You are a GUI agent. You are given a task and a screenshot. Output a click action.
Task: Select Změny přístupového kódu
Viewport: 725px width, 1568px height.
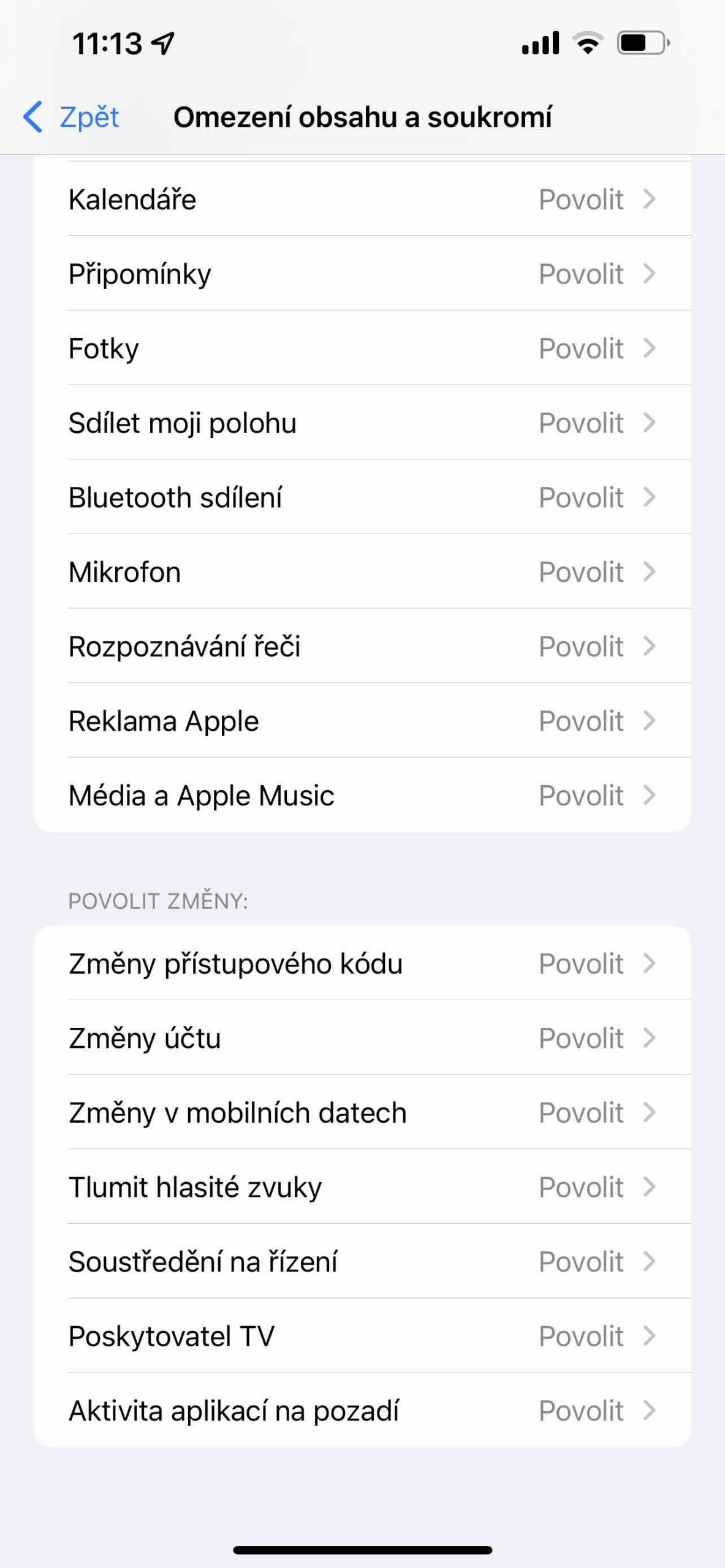pyautogui.click(x=362, y=963)
